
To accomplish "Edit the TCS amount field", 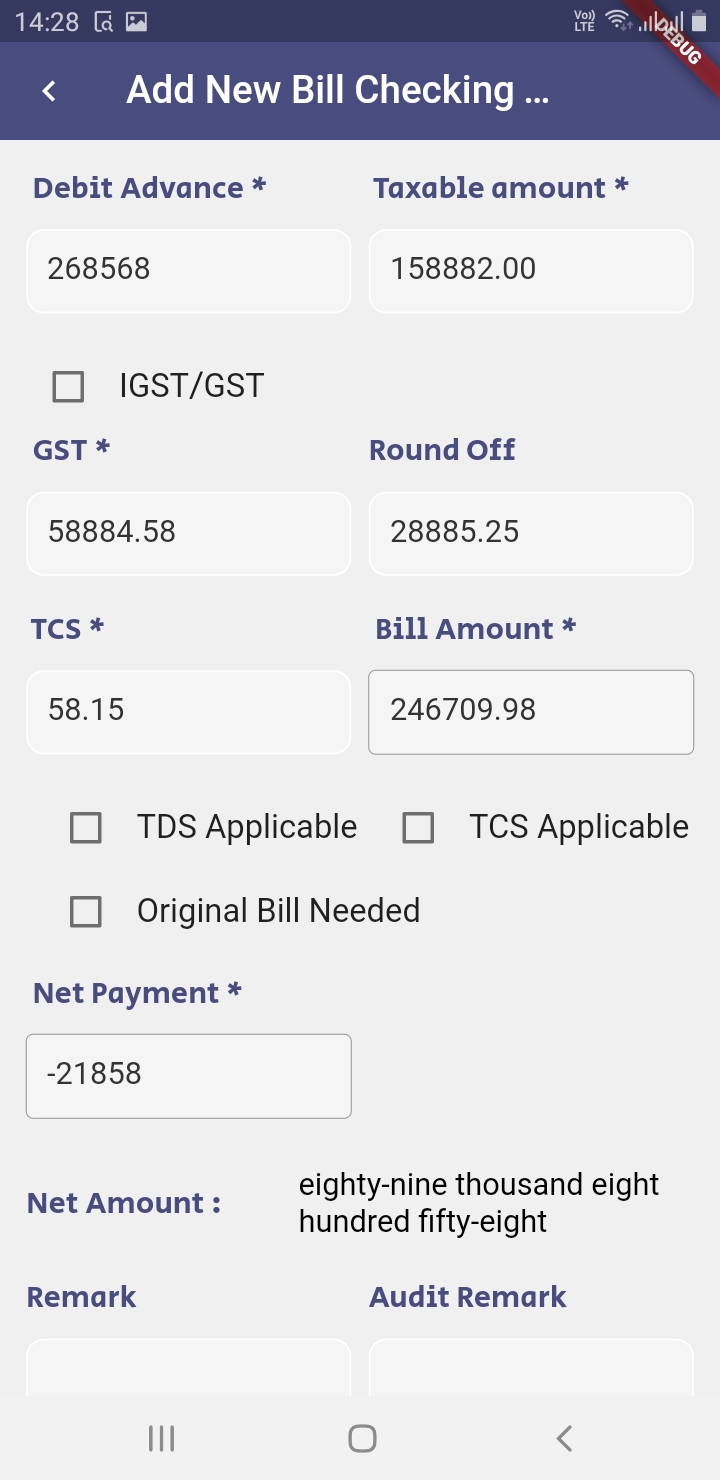I will click(189, 712).
